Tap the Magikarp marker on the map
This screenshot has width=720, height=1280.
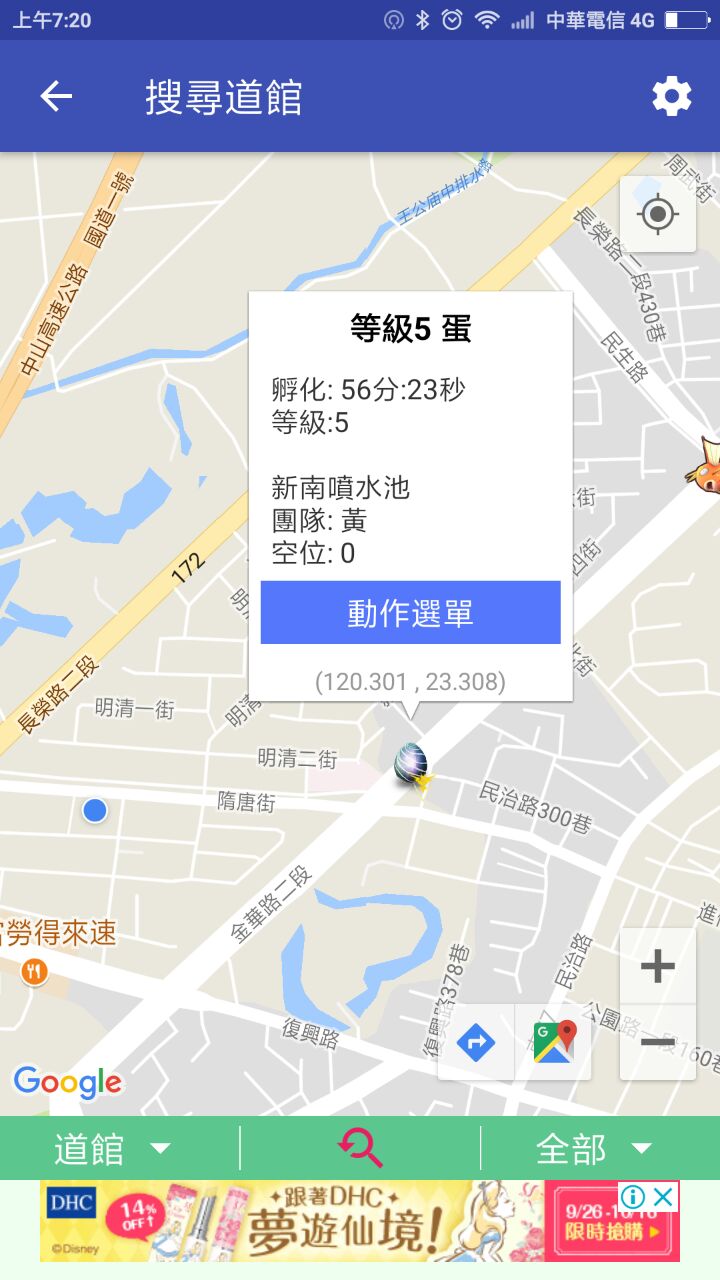click(705, 460)
